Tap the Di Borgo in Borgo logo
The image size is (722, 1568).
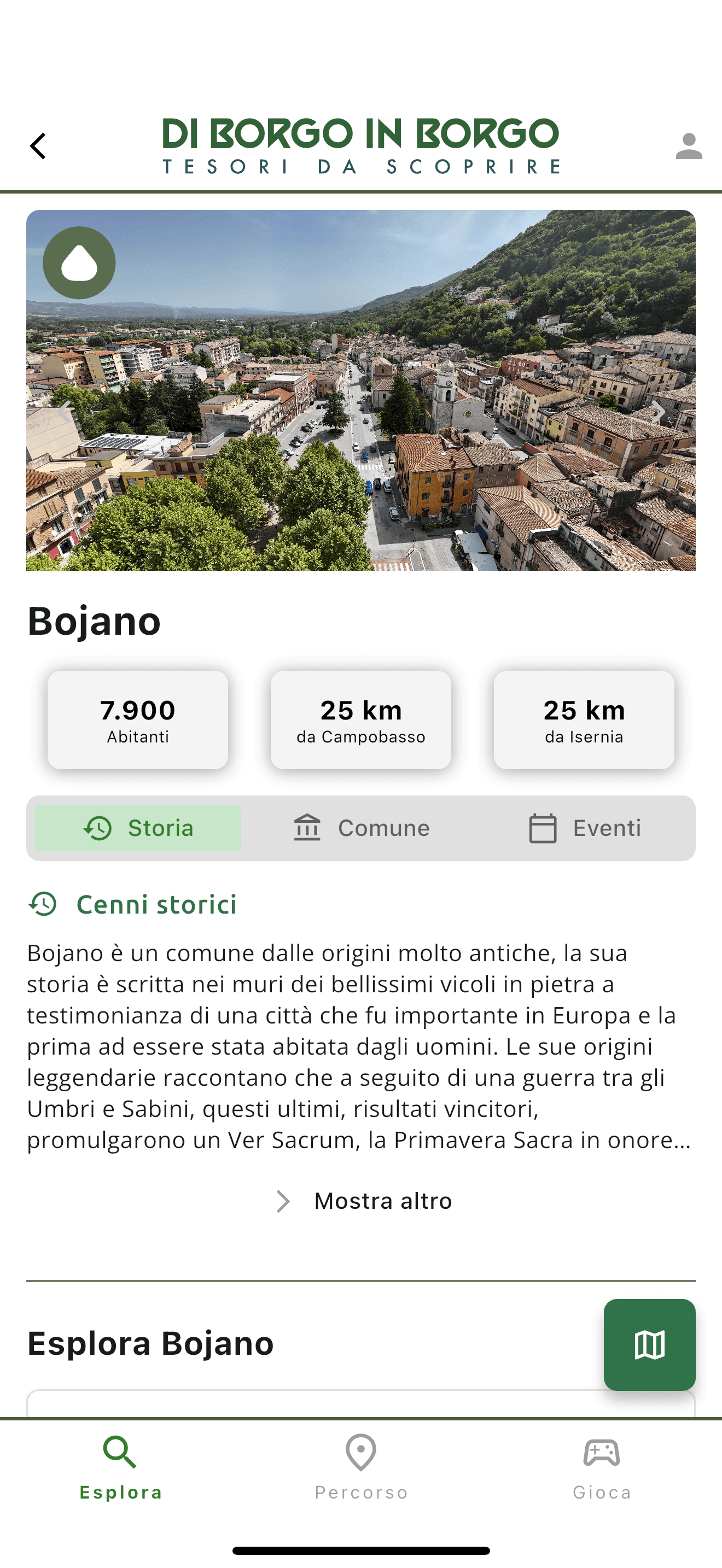[x=361, y=146]
